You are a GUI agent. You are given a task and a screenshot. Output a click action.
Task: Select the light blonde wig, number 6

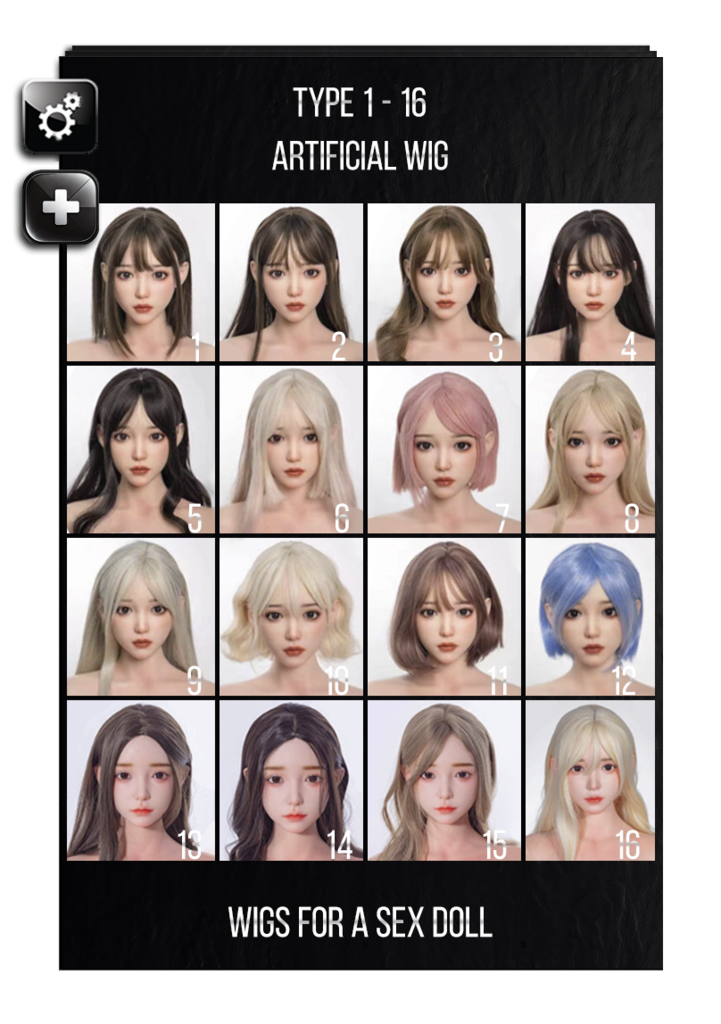pos(289,447)
